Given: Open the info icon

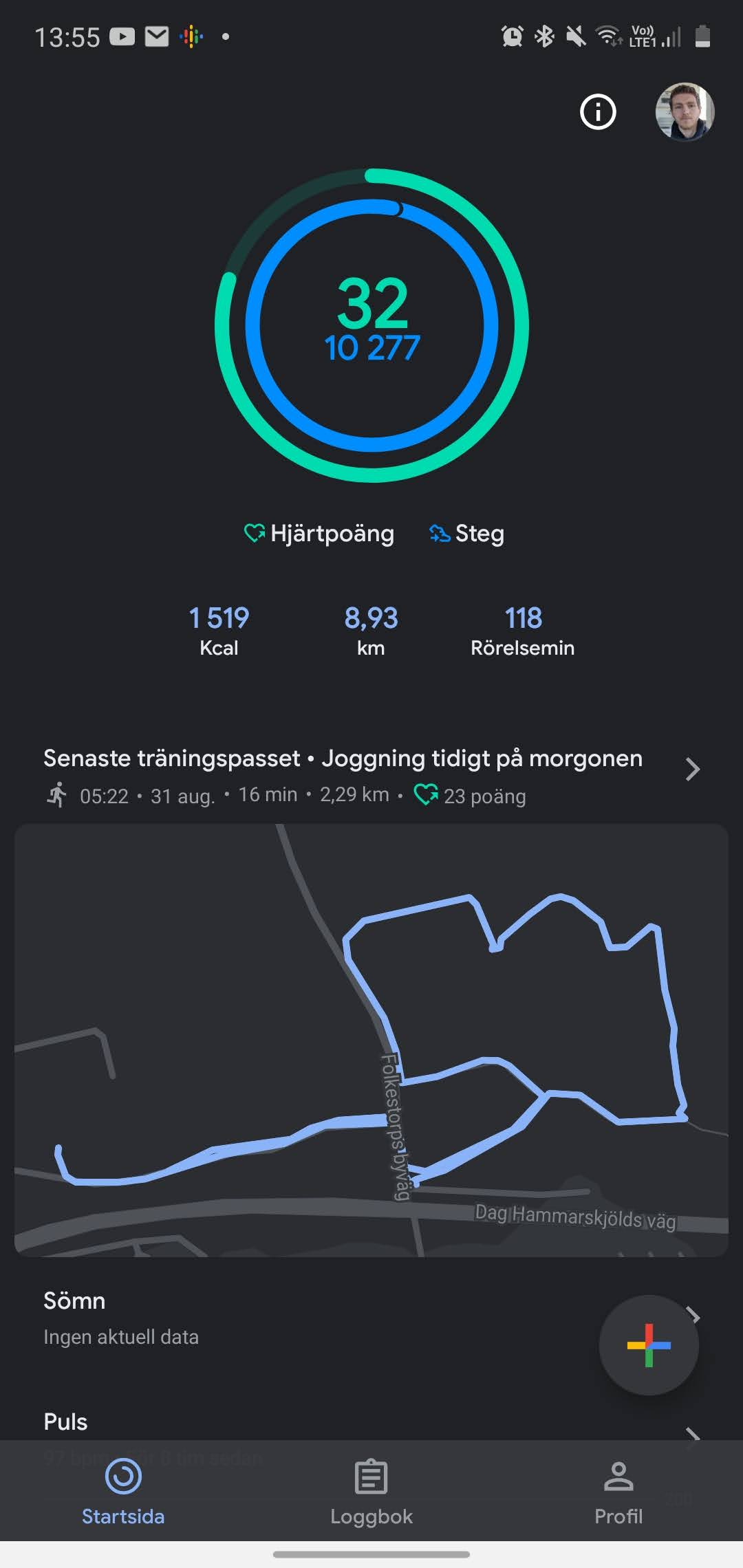Looking at the screenshot, I should [598, 111].
